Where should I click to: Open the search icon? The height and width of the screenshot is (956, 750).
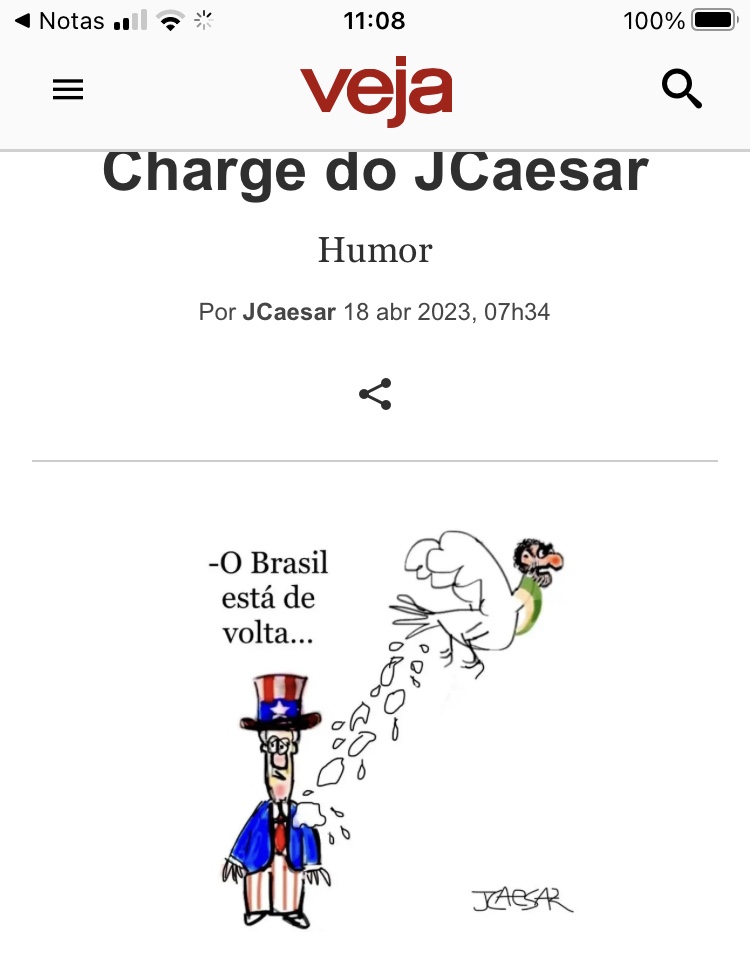tap(682, 90)
